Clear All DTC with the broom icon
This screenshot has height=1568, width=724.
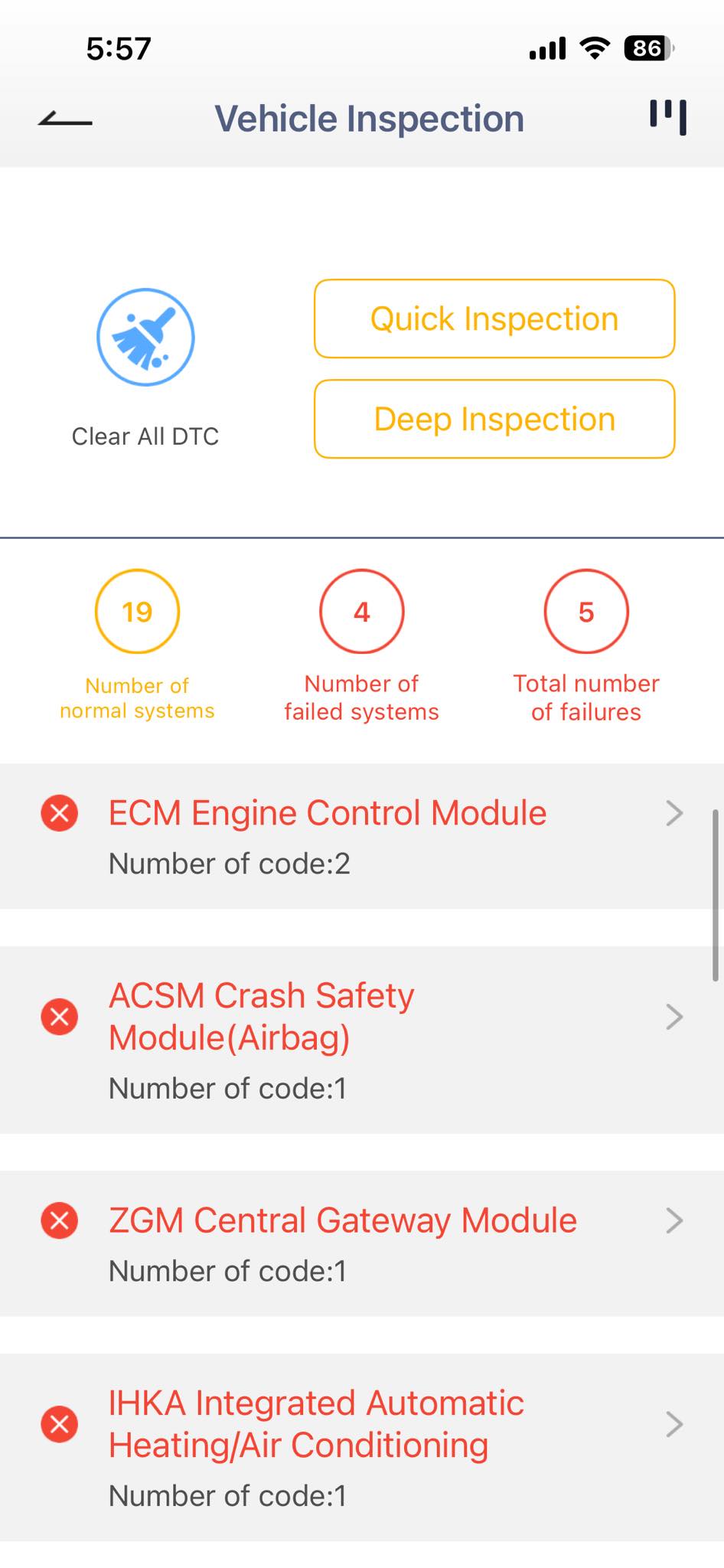tap(145, 337)
